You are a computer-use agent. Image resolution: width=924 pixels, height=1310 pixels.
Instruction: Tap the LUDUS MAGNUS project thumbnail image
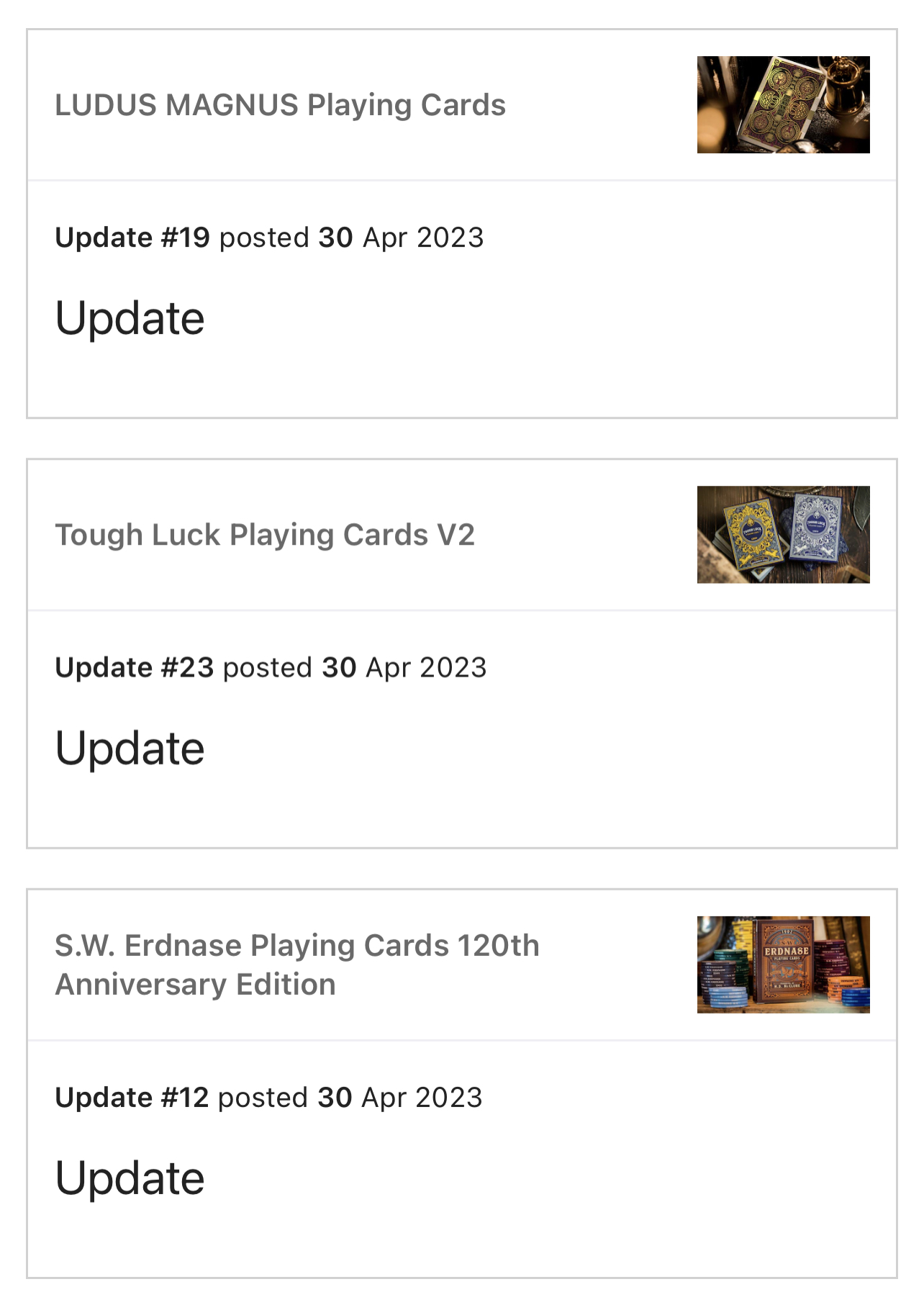coord(783,104)
